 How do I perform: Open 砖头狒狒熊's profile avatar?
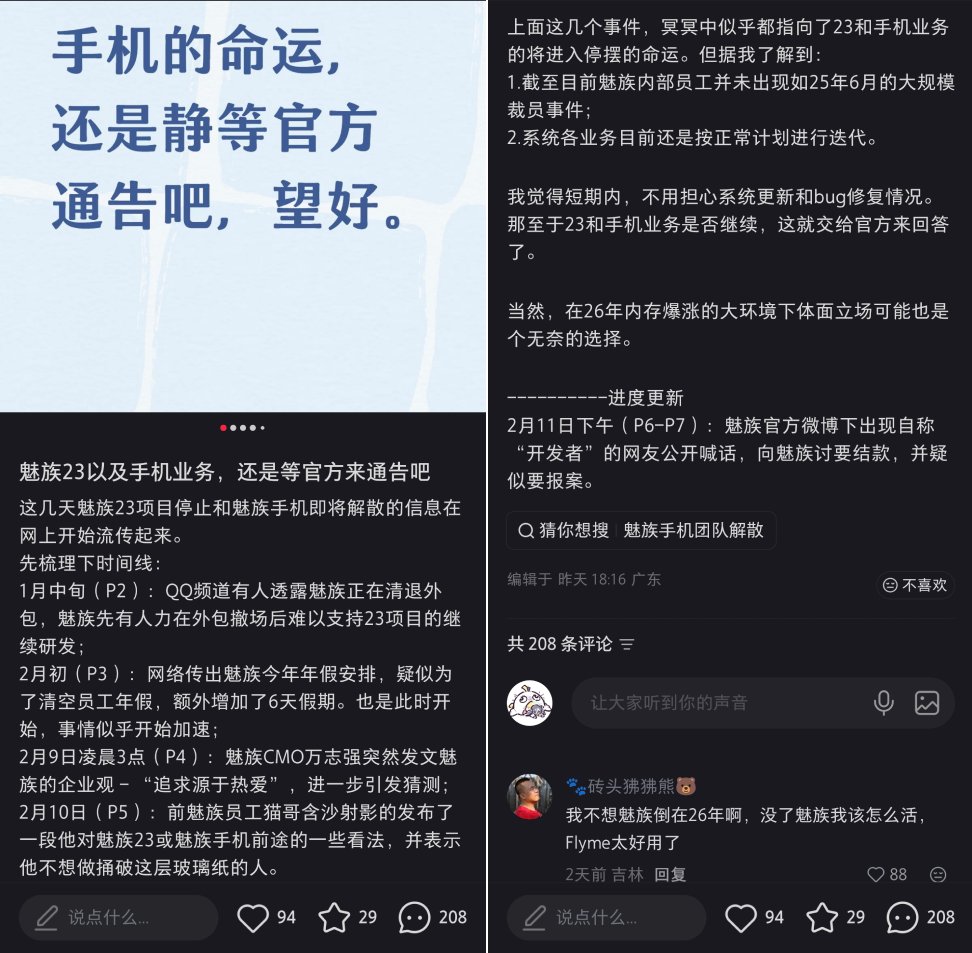530,797
